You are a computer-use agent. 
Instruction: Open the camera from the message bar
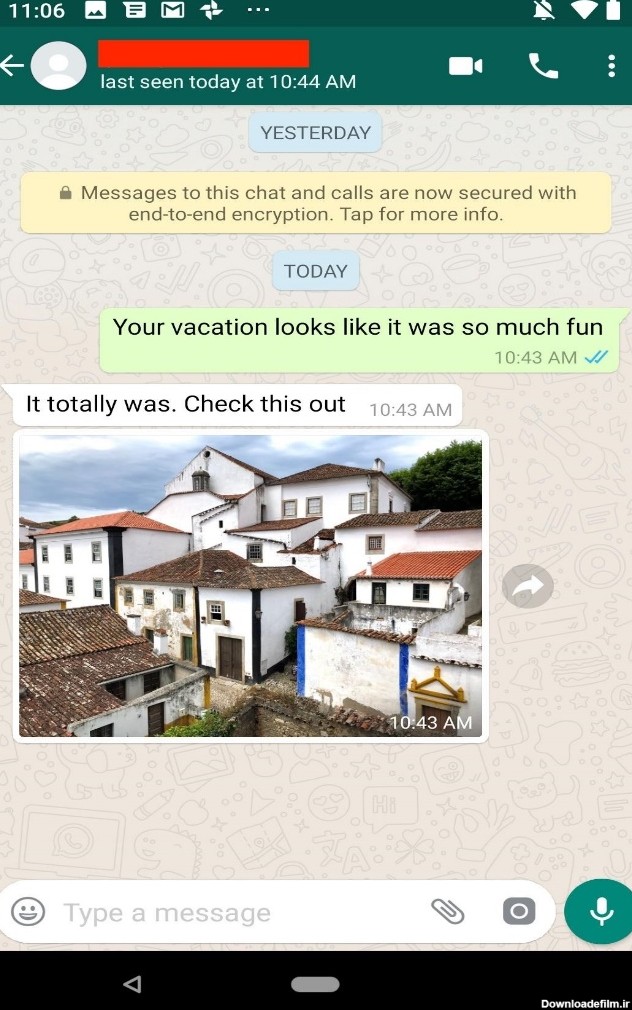point(518,911)
